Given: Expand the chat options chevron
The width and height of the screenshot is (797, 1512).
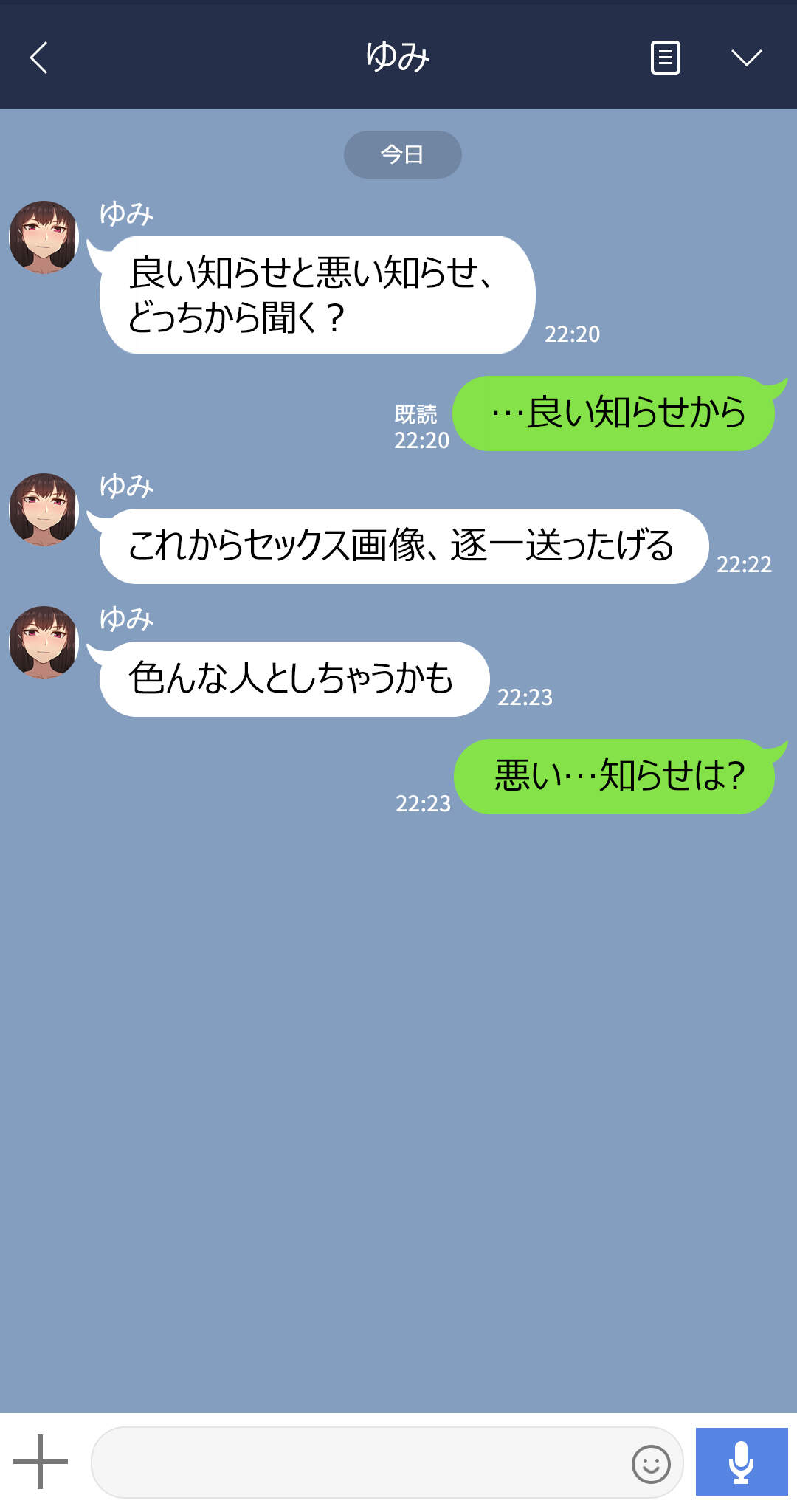Looking at the screenshot, I should pos(746,58).
